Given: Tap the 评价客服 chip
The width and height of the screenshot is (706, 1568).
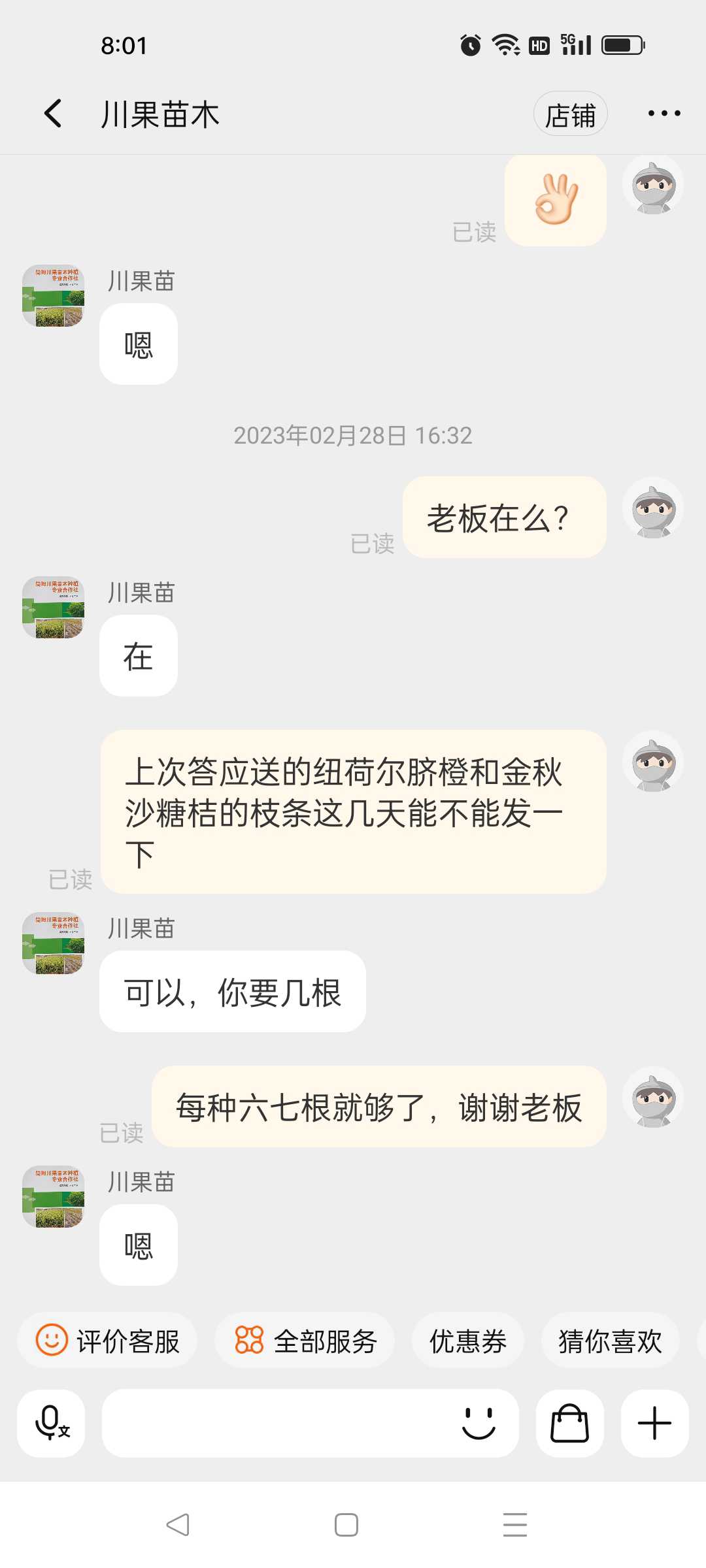Looking at the screenshot, I should click(107, 1341).
